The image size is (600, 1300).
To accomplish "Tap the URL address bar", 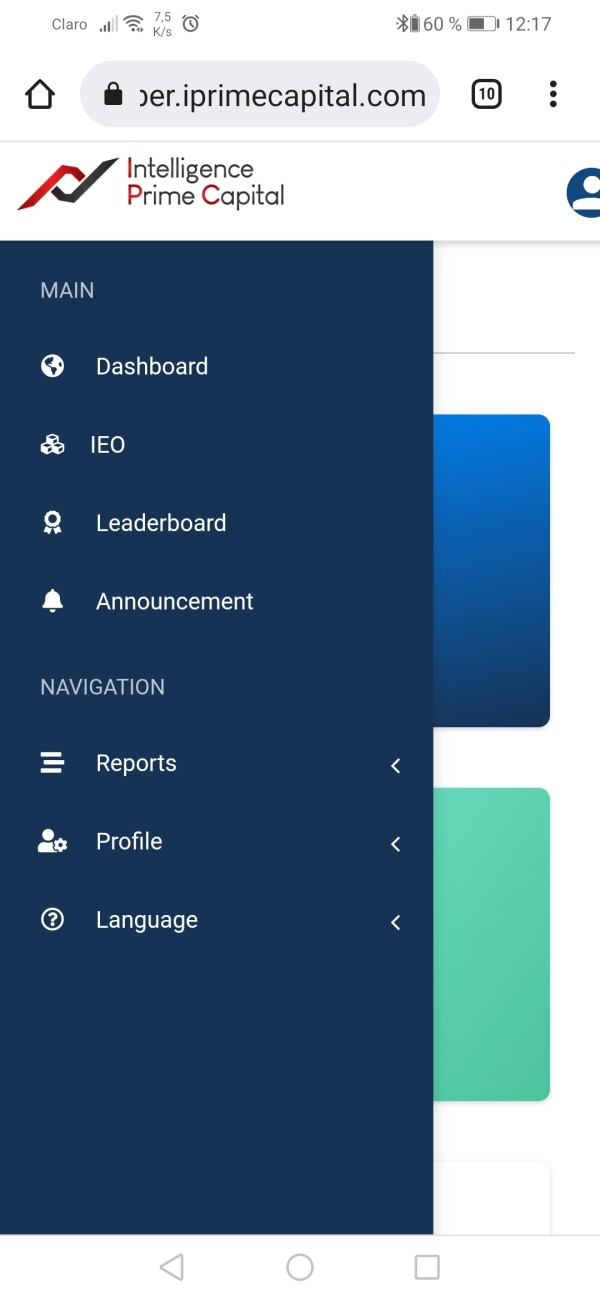I will pos(260,95).
